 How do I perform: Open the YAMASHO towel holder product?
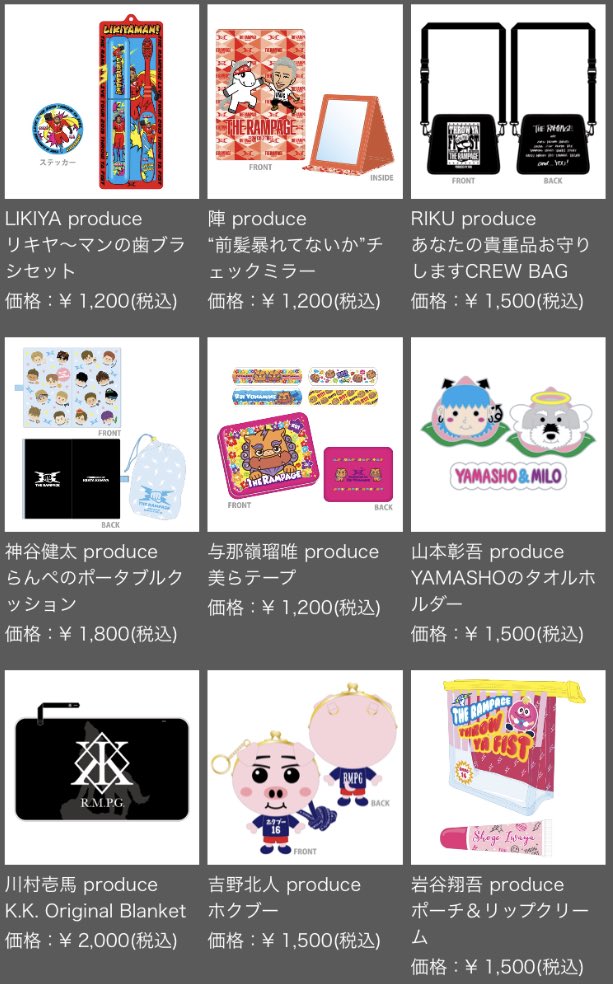pos(508,434)
